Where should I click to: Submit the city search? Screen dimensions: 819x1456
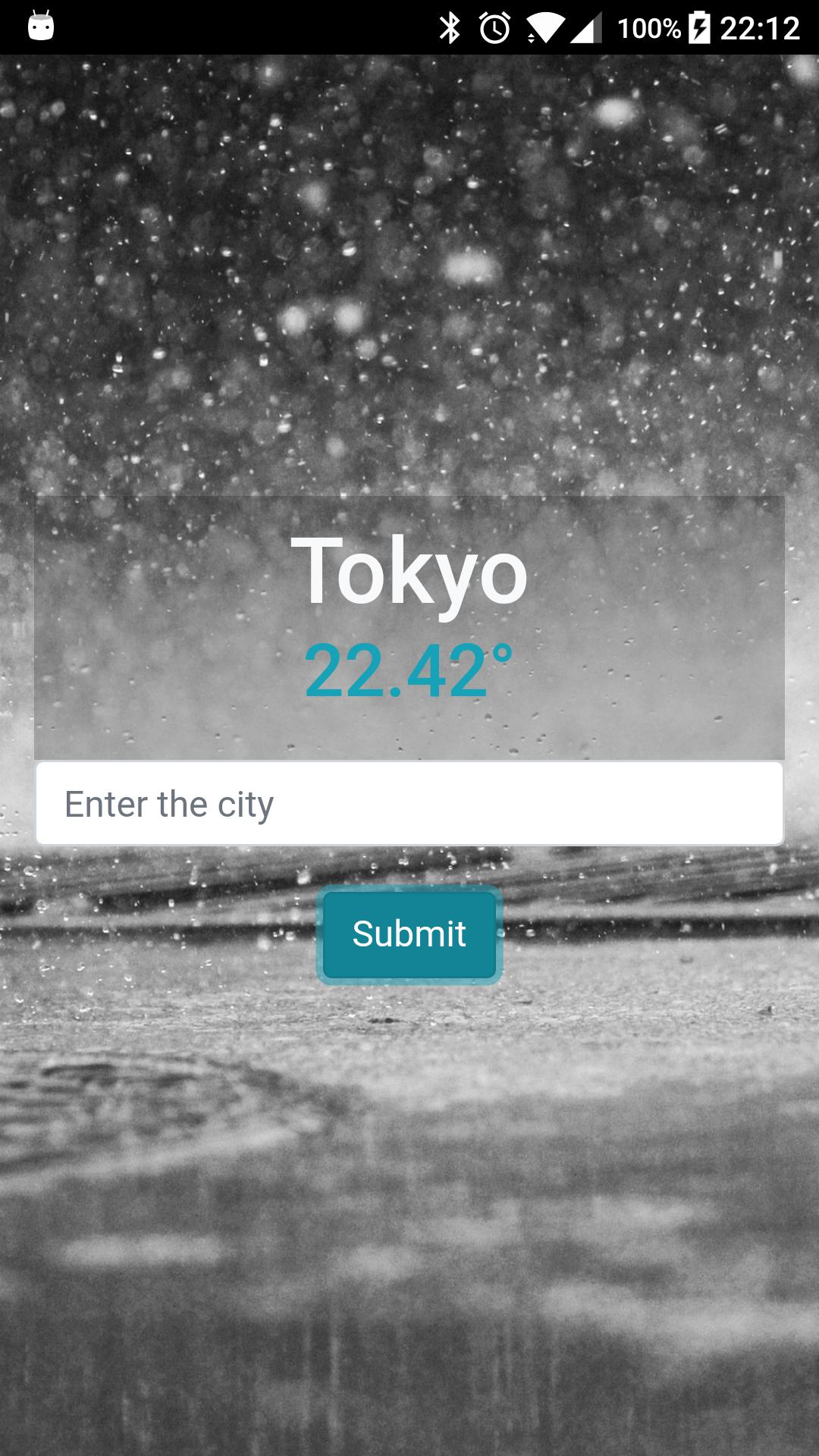(x=409, y=934)
